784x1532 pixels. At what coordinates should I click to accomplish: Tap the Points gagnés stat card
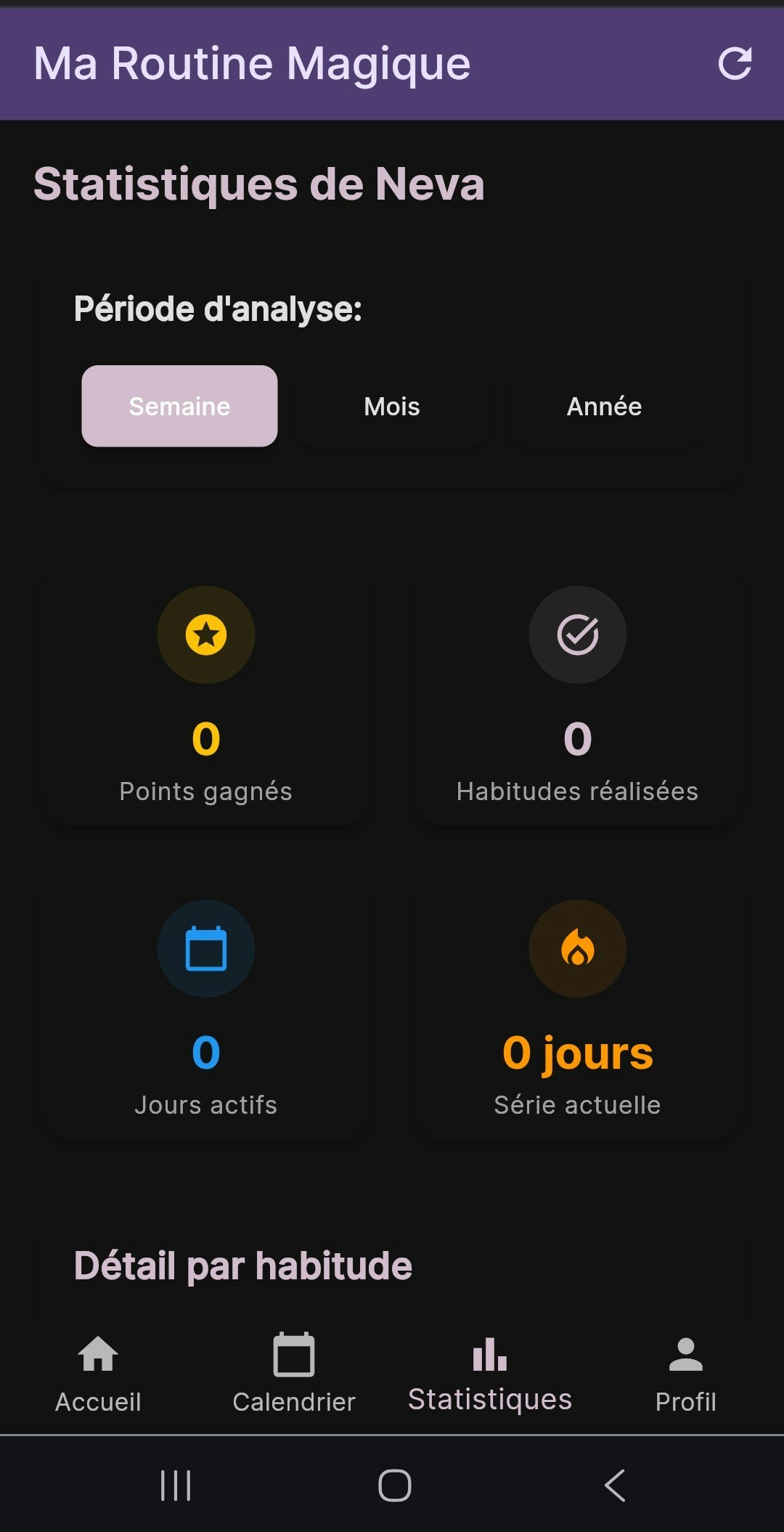pyautogui.click(x=205, y=701)
